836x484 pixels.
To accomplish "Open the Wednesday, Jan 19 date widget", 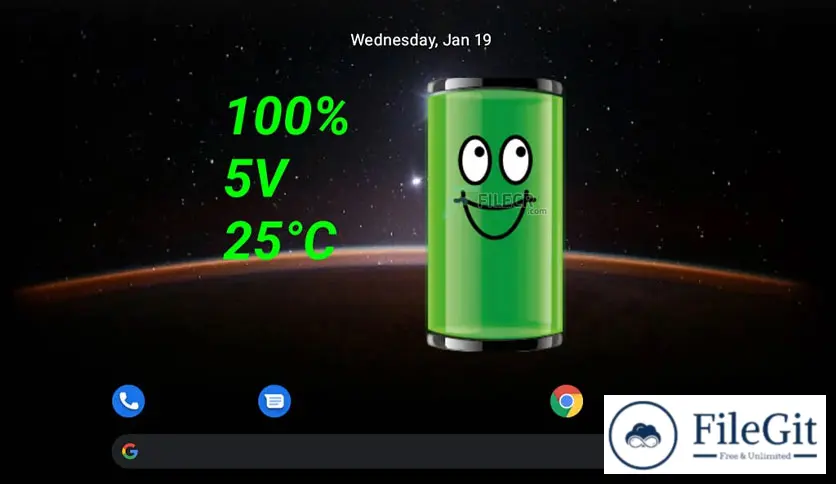I will [x=420, y=40].
